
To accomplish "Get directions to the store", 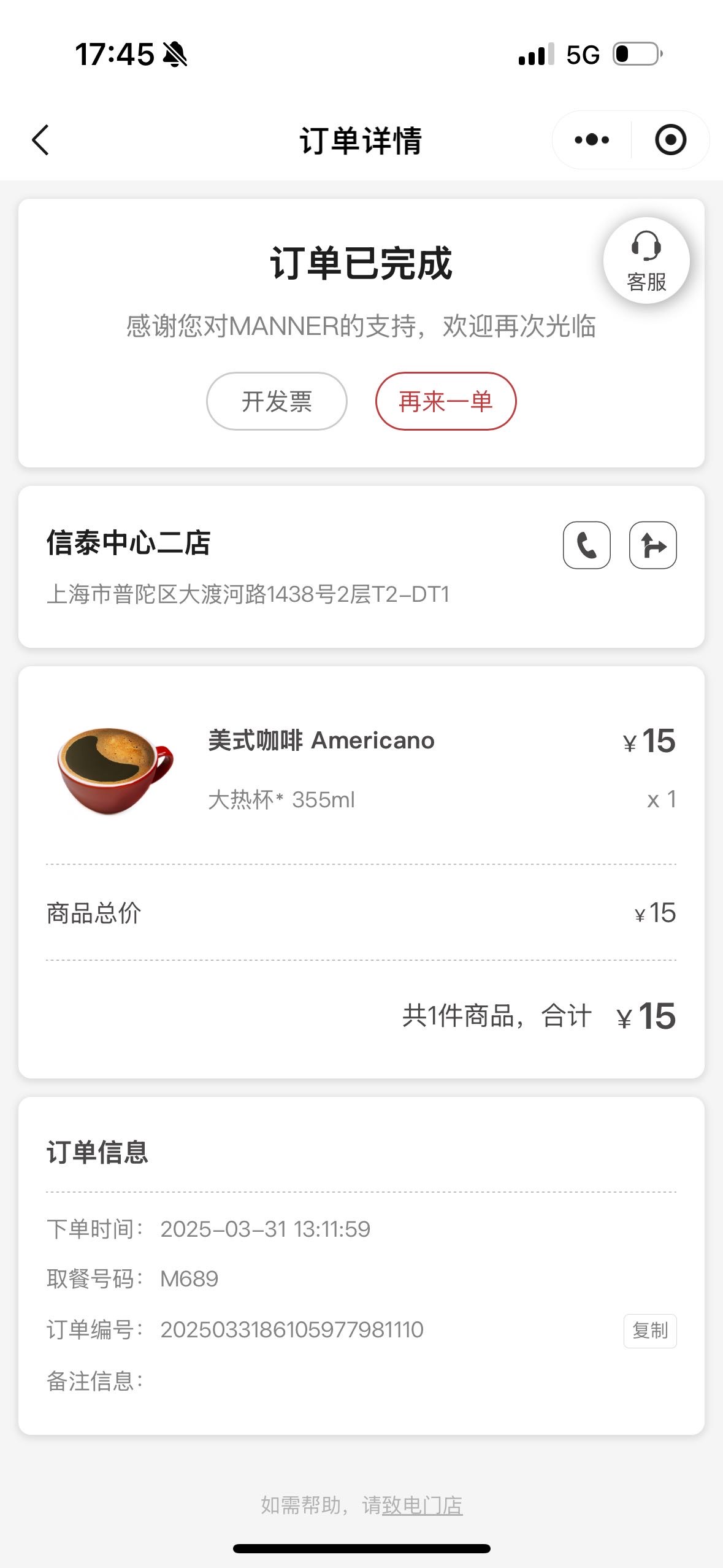I will 653,545.
